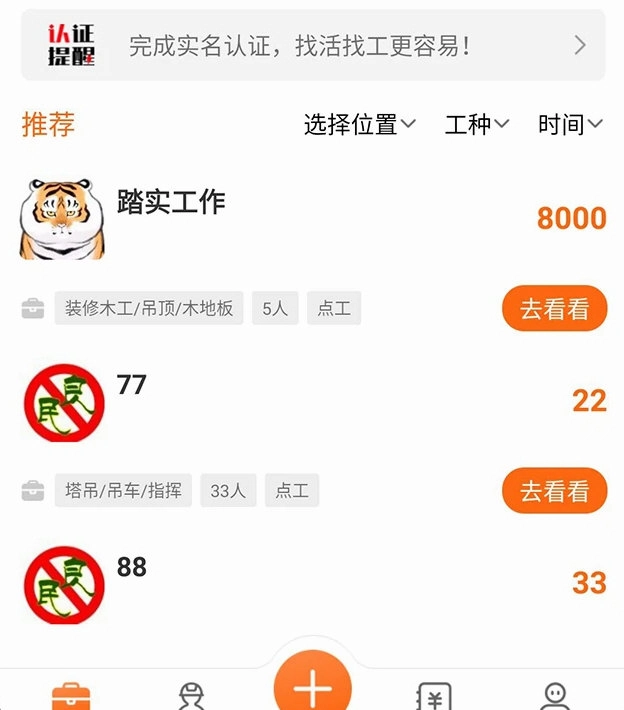Open the 工种 filter dropdown
This screenshot has height=710, width=624.
[x=477, y=125]
